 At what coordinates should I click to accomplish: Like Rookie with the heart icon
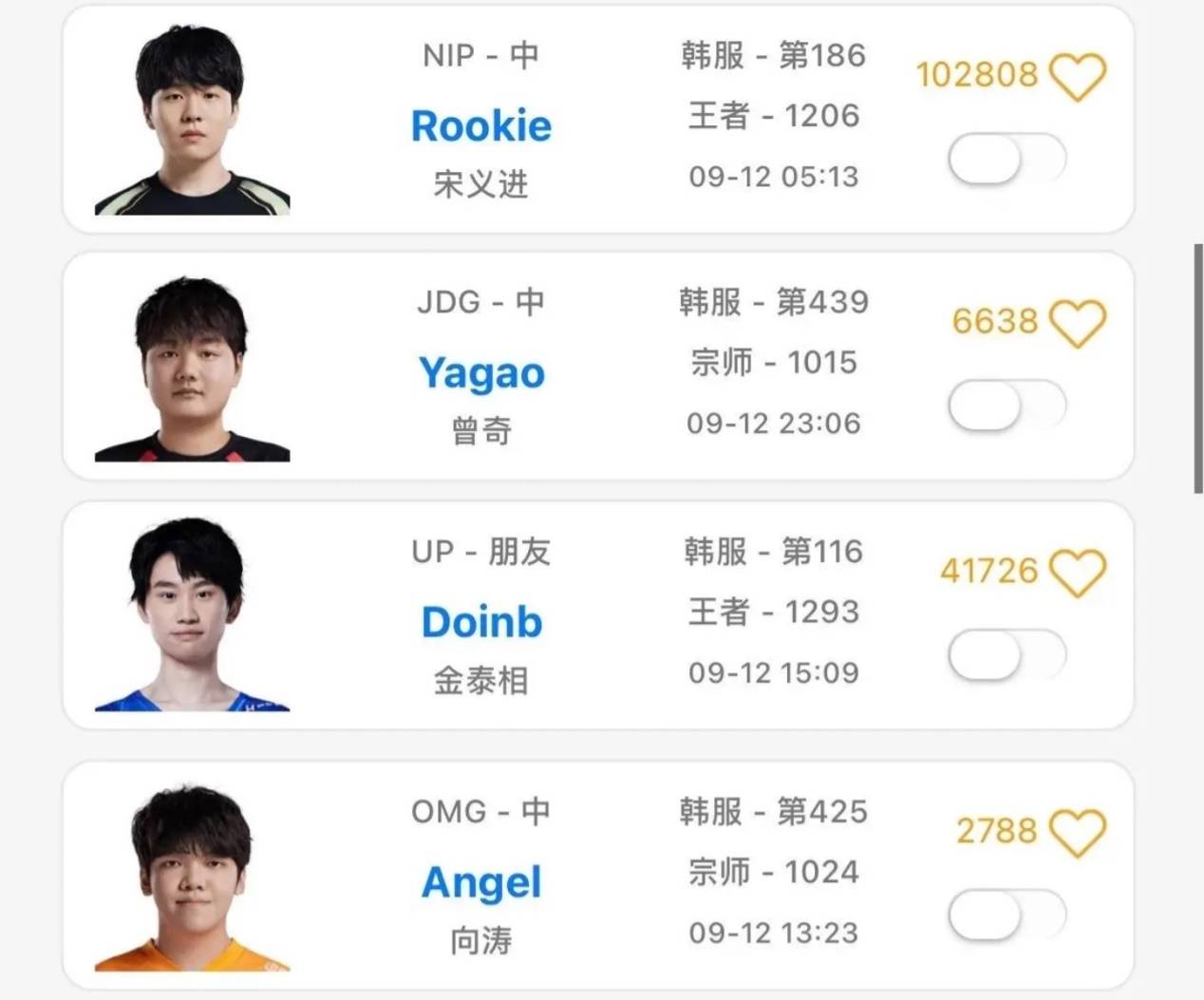(1078, 76)
